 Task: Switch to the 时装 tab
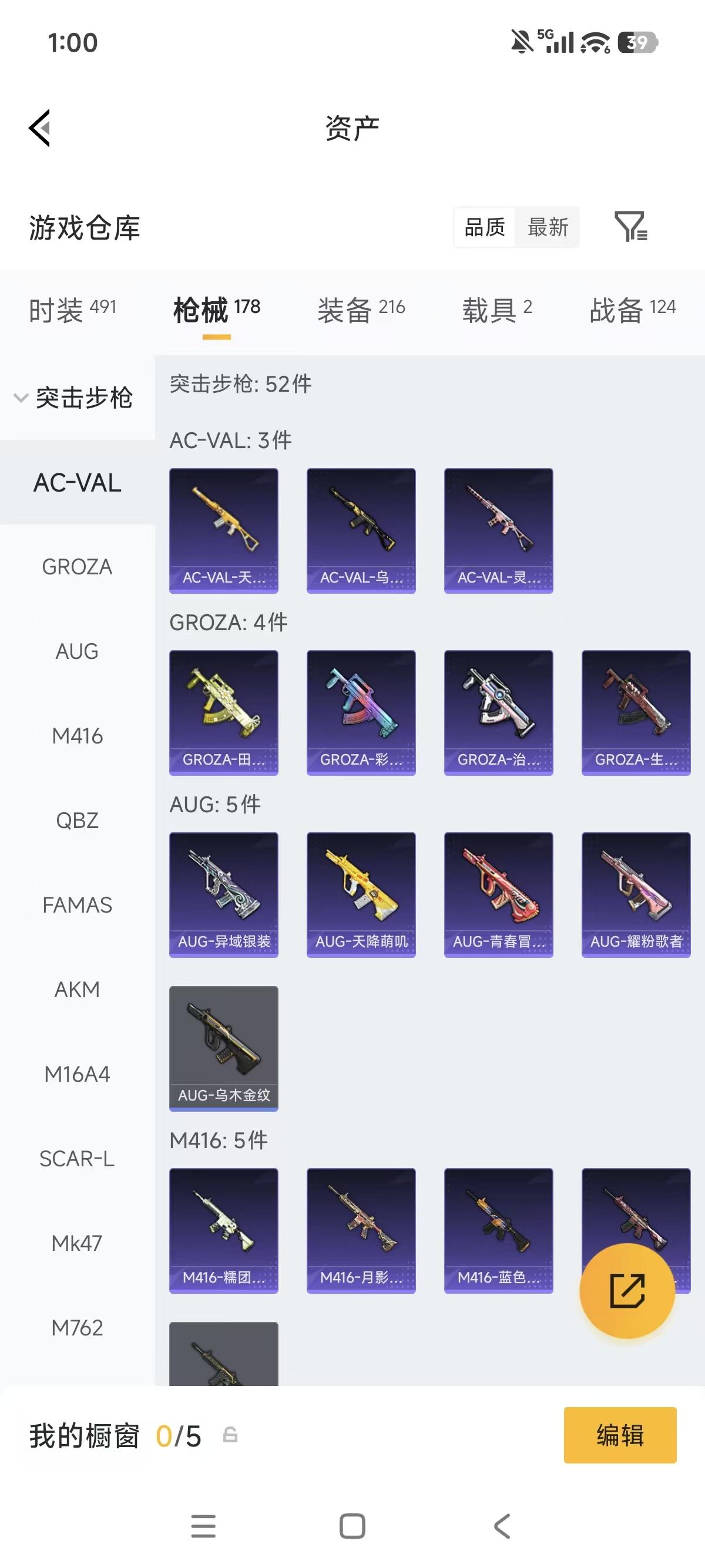click(72, 310)
